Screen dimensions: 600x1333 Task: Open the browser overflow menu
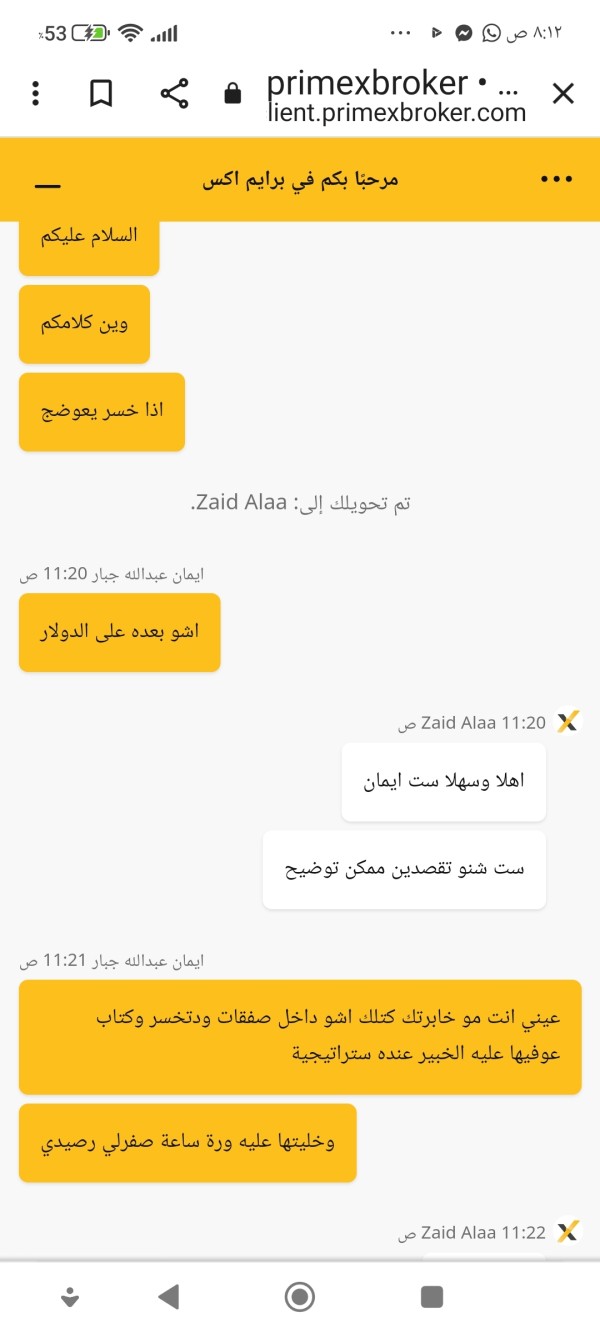[x=36, y=94]
